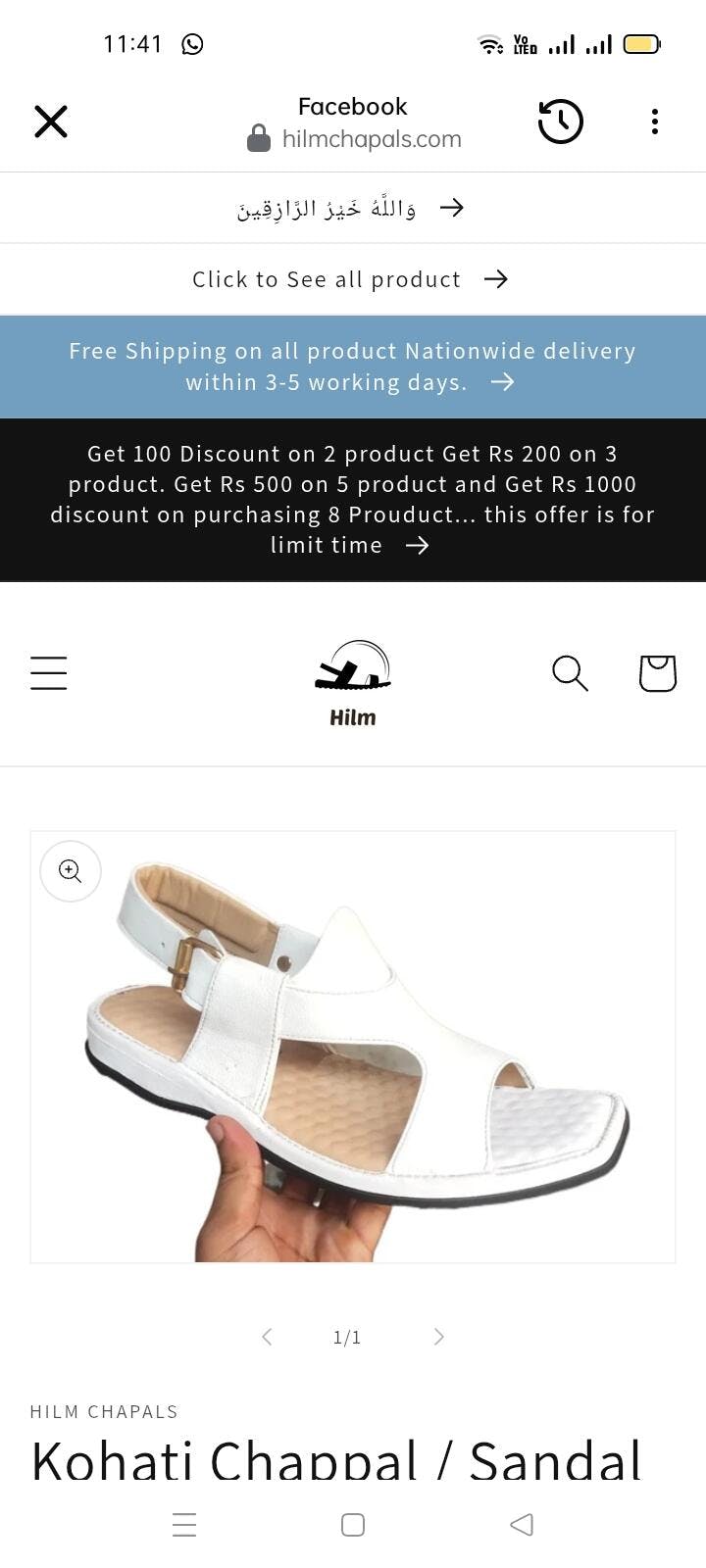Screen dimensions: 706x1568
Task: Open the browser history clock icon
Action: [560, 122]
